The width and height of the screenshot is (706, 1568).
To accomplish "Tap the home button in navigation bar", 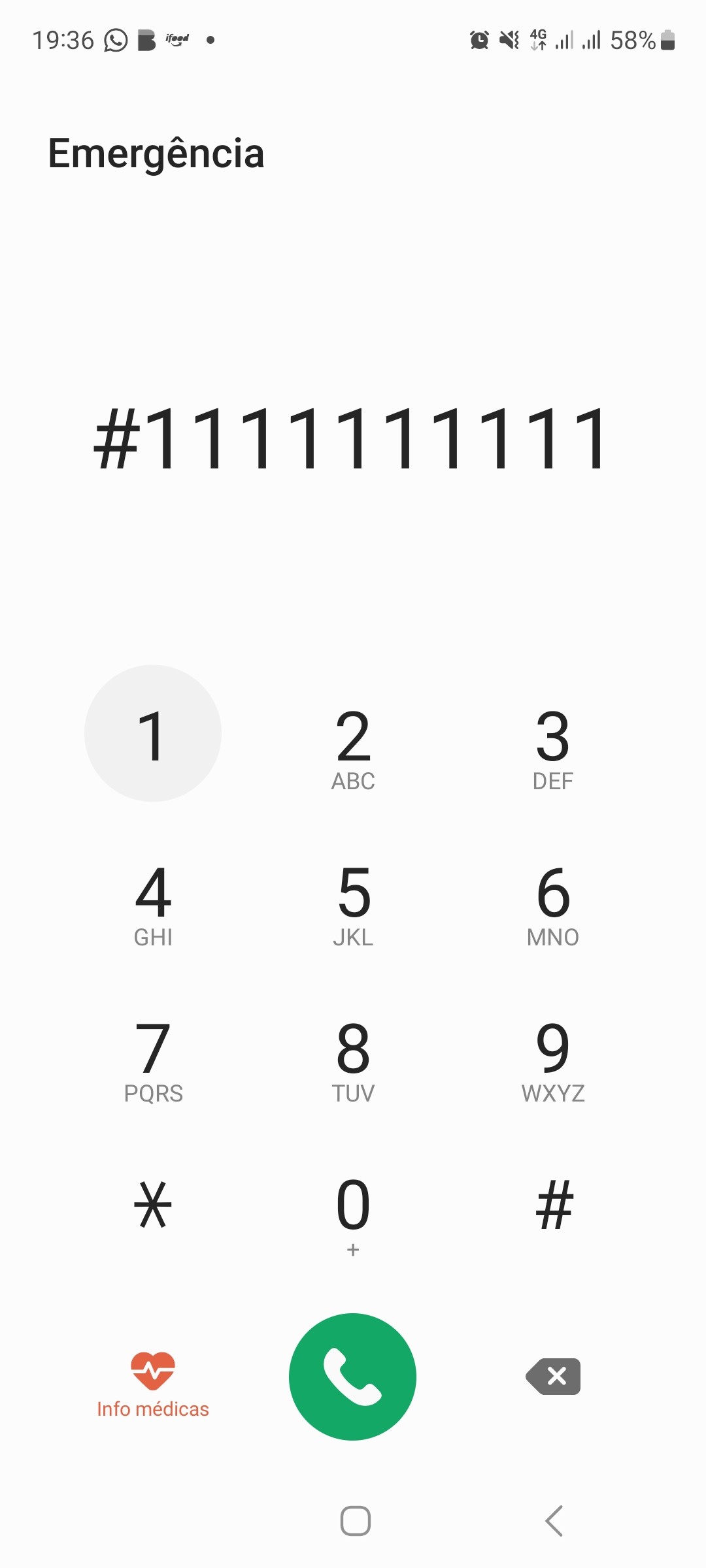I will click(355, 1521).
